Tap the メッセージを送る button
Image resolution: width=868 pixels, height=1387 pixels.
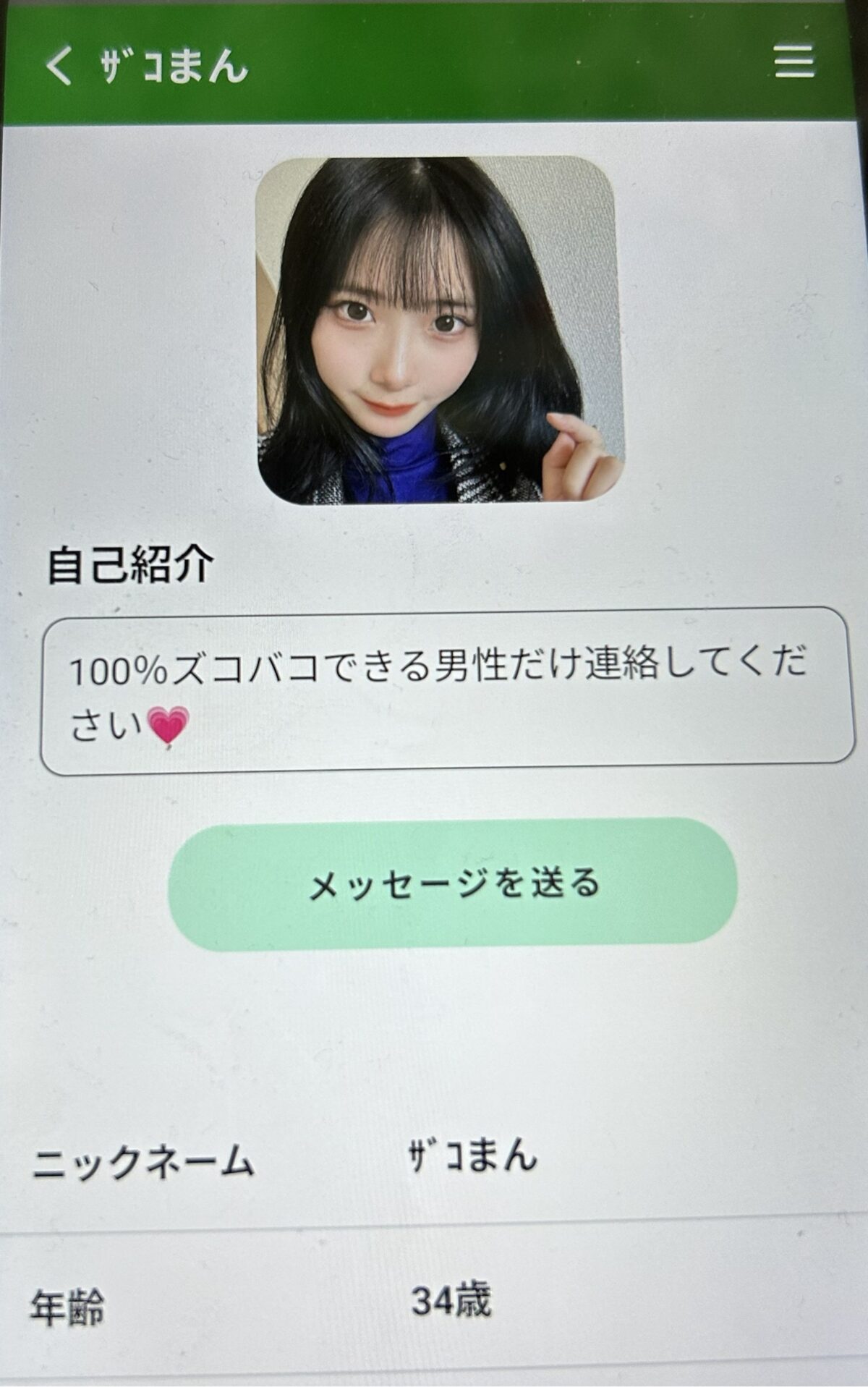(x=453, y=883)
